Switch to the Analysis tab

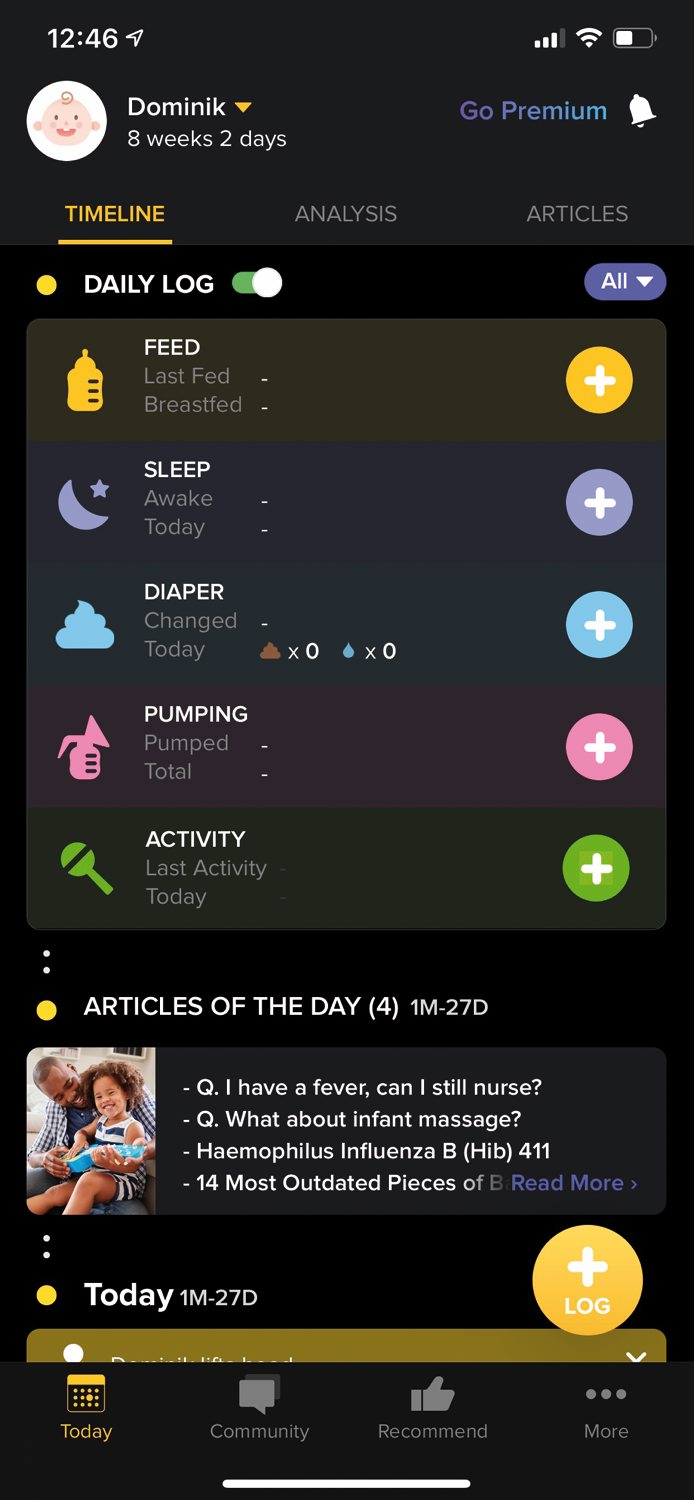[x=345, y=214]
